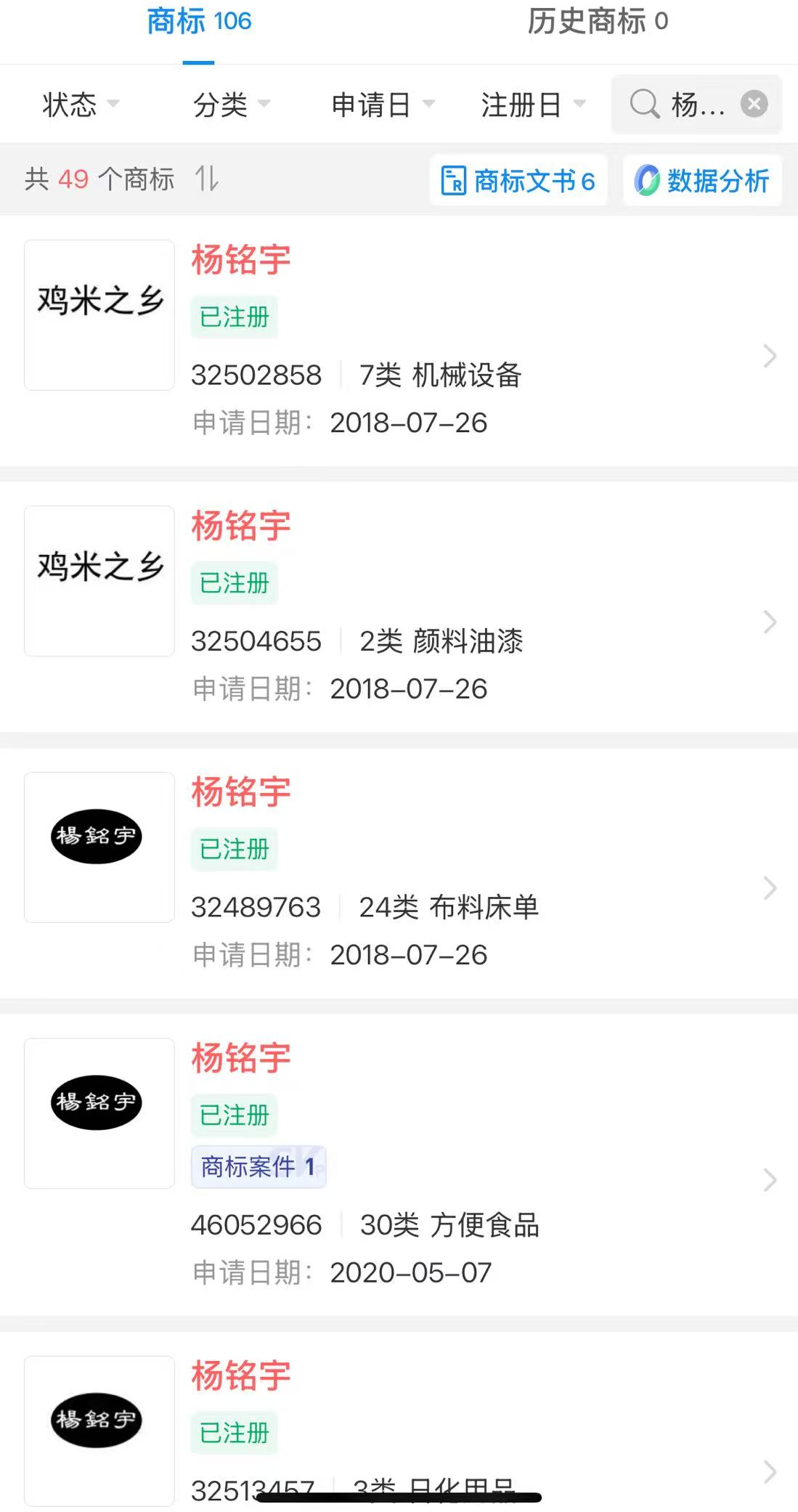Expand the 分类 filter dropdown

(x=231, y=105)
